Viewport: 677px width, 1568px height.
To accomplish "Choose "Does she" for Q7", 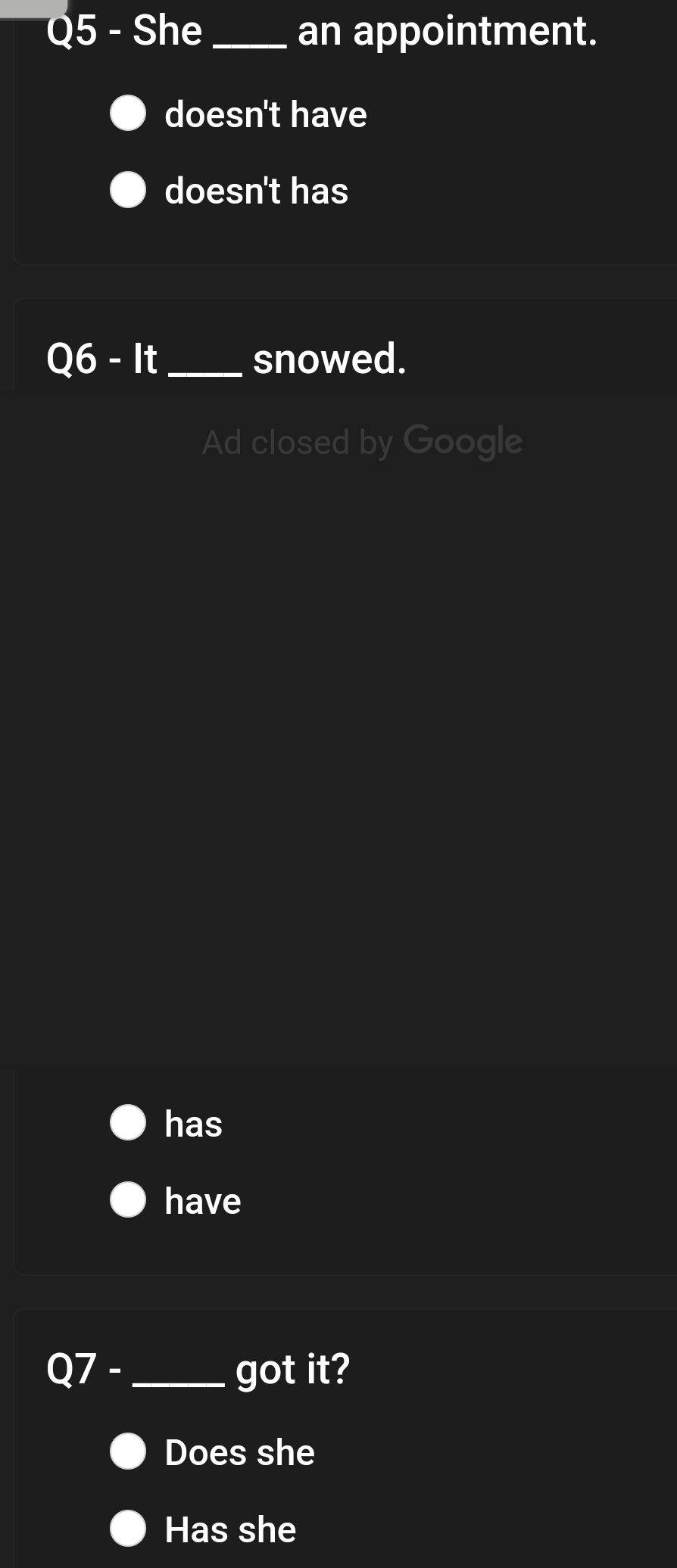I will click(128, 1451).
